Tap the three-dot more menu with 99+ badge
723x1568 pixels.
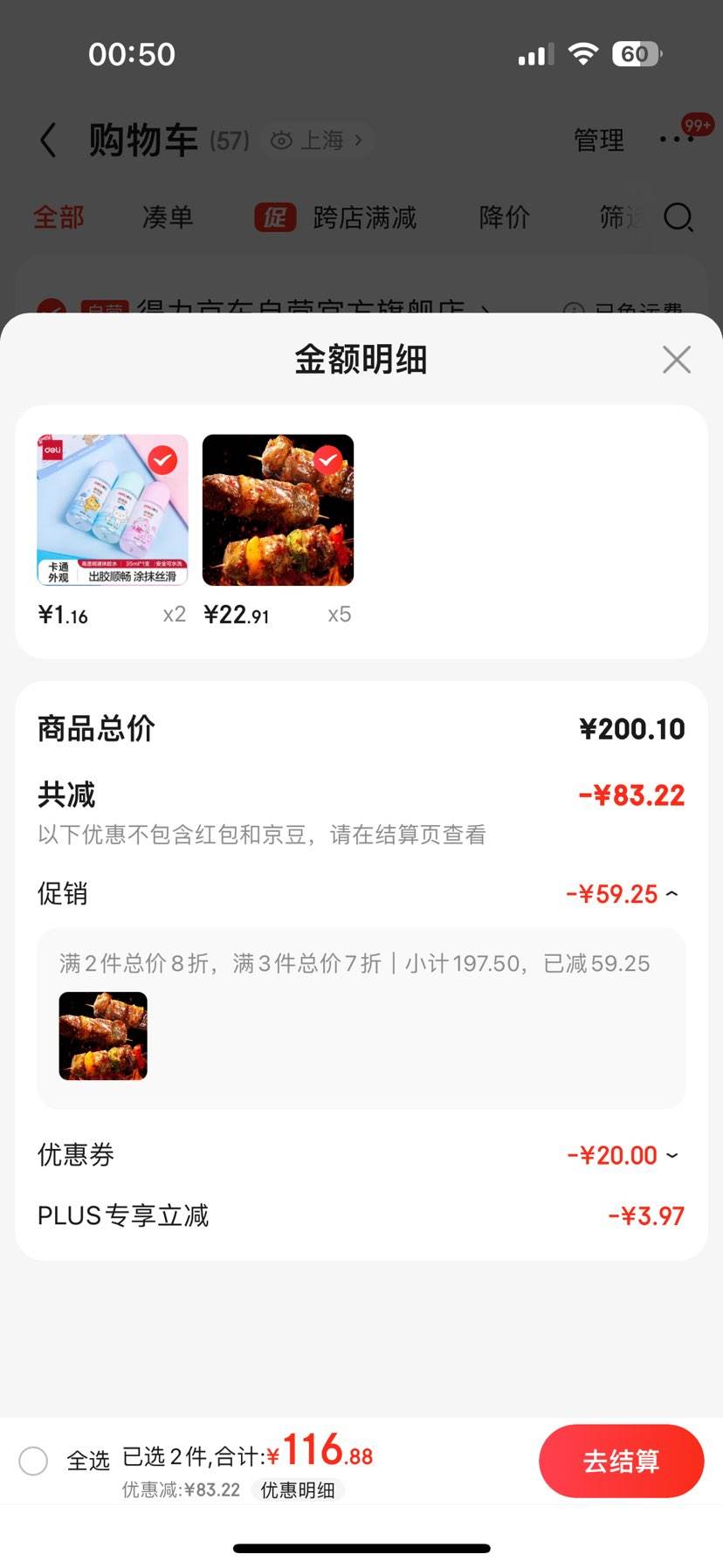pos(676,140)
